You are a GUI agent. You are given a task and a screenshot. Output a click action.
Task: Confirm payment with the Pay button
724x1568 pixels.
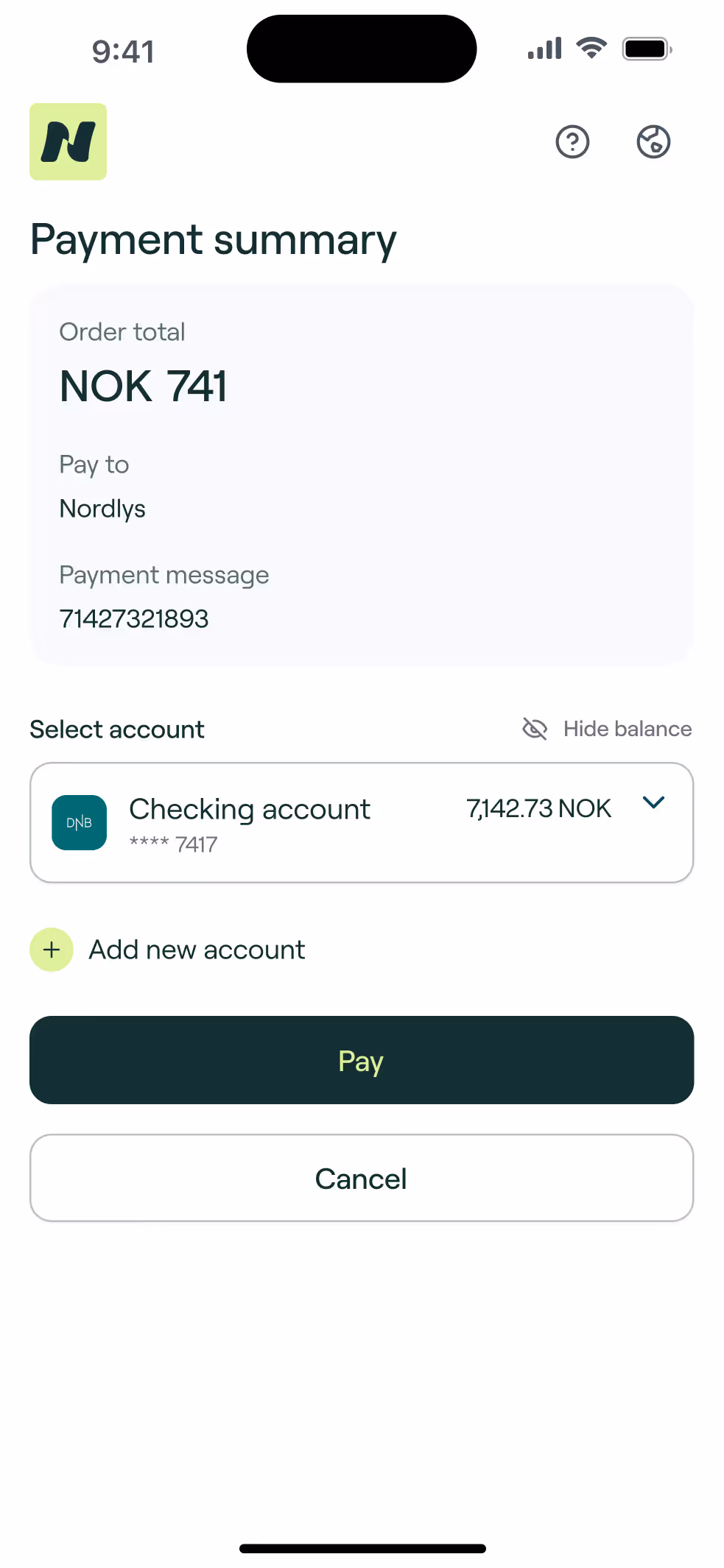point(362,1060)
